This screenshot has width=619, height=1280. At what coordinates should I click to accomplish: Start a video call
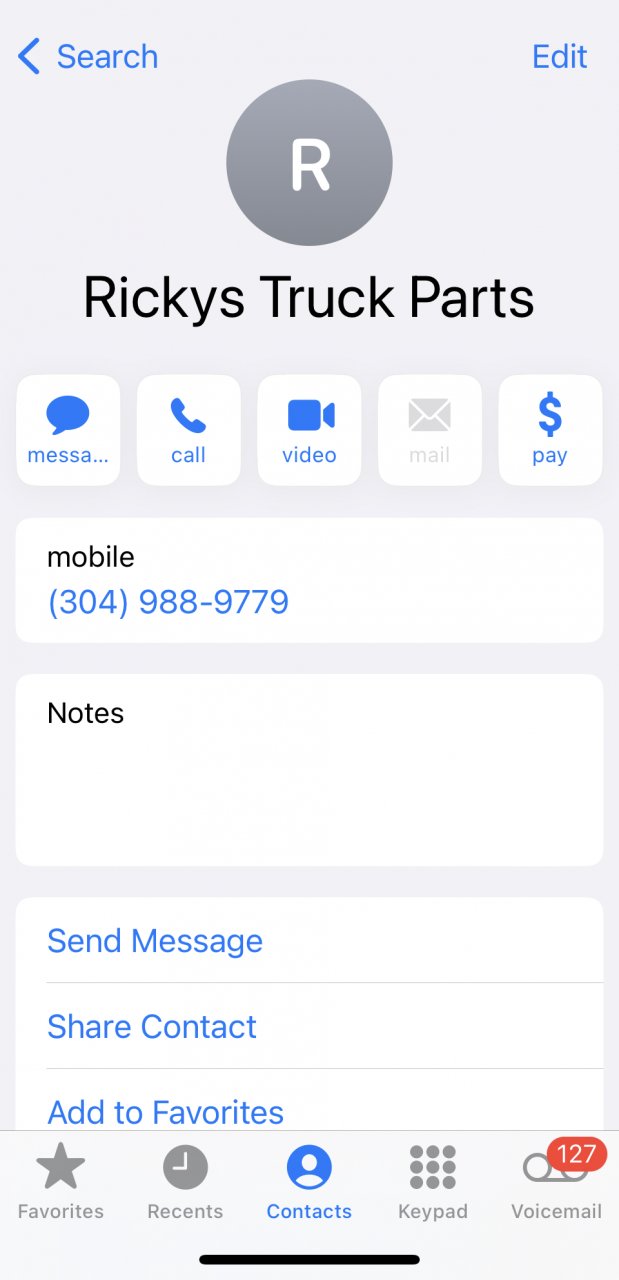coord(309,430)
